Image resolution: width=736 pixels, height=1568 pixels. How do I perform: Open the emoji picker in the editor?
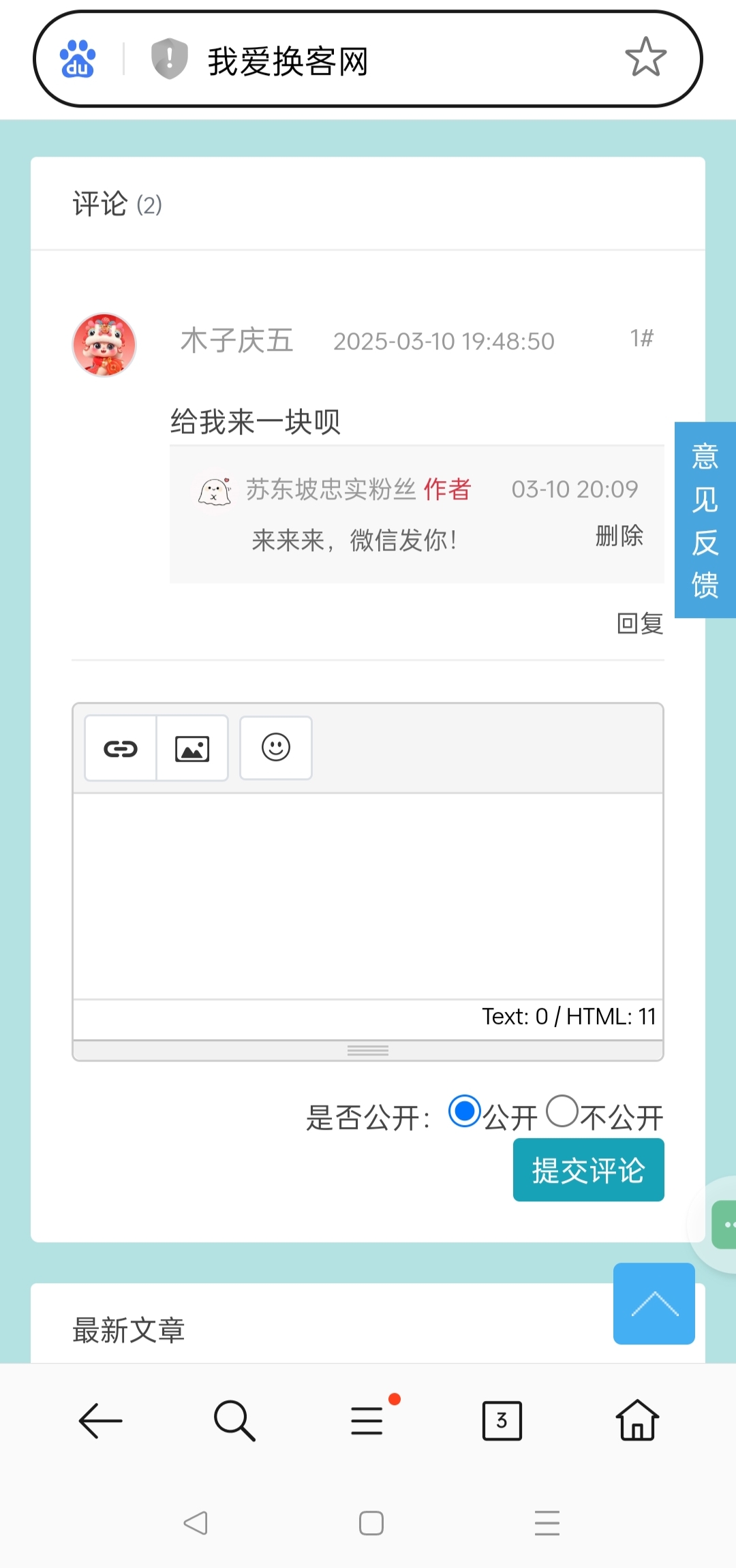coord(276,748)
